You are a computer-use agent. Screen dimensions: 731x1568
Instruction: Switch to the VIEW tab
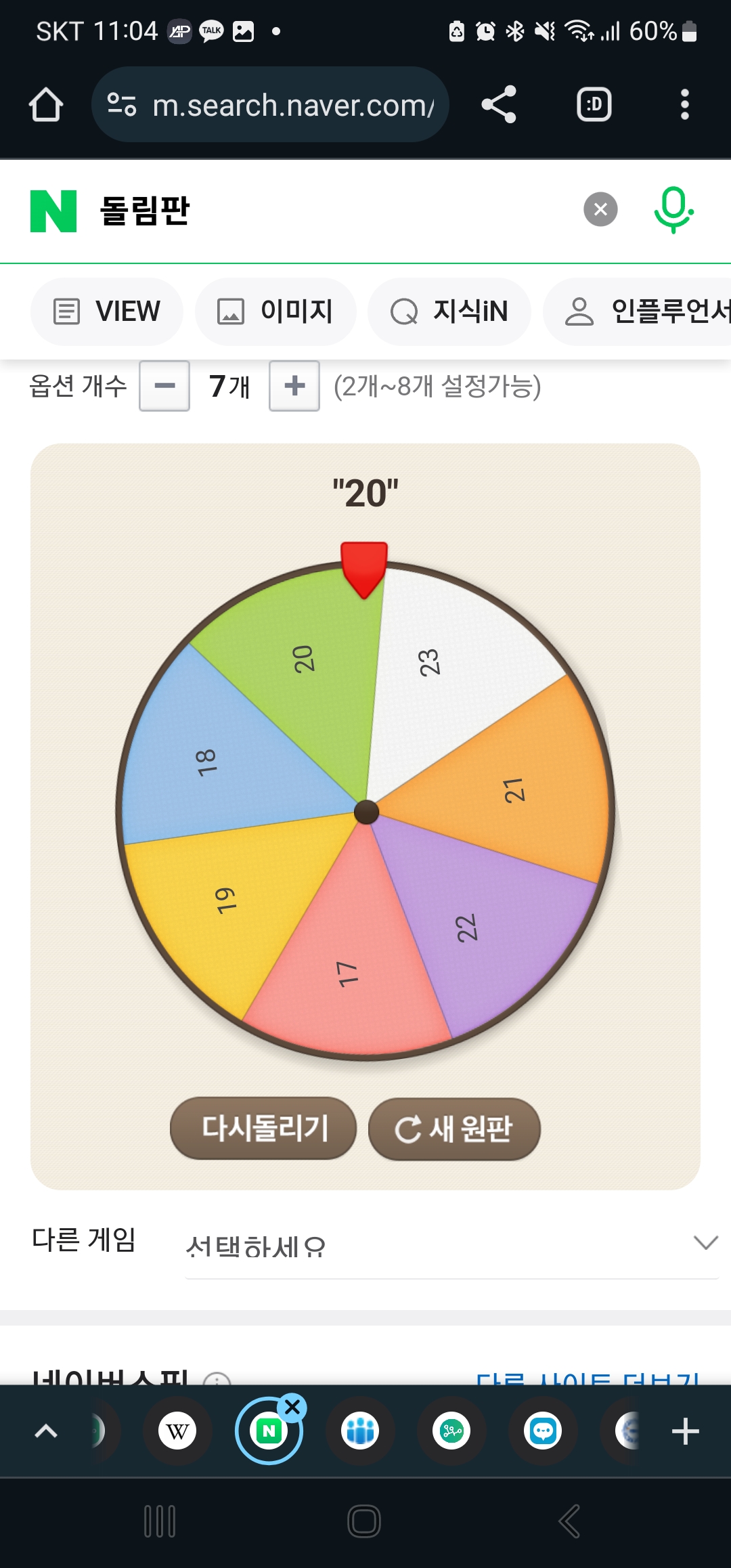click(107, 311)
